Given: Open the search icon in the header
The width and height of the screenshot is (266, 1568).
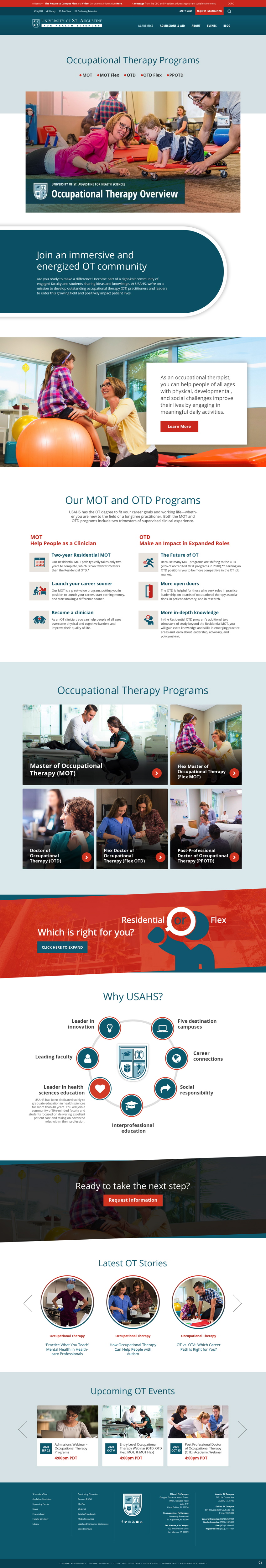Looking at the screenshot, I should [229, 11].
